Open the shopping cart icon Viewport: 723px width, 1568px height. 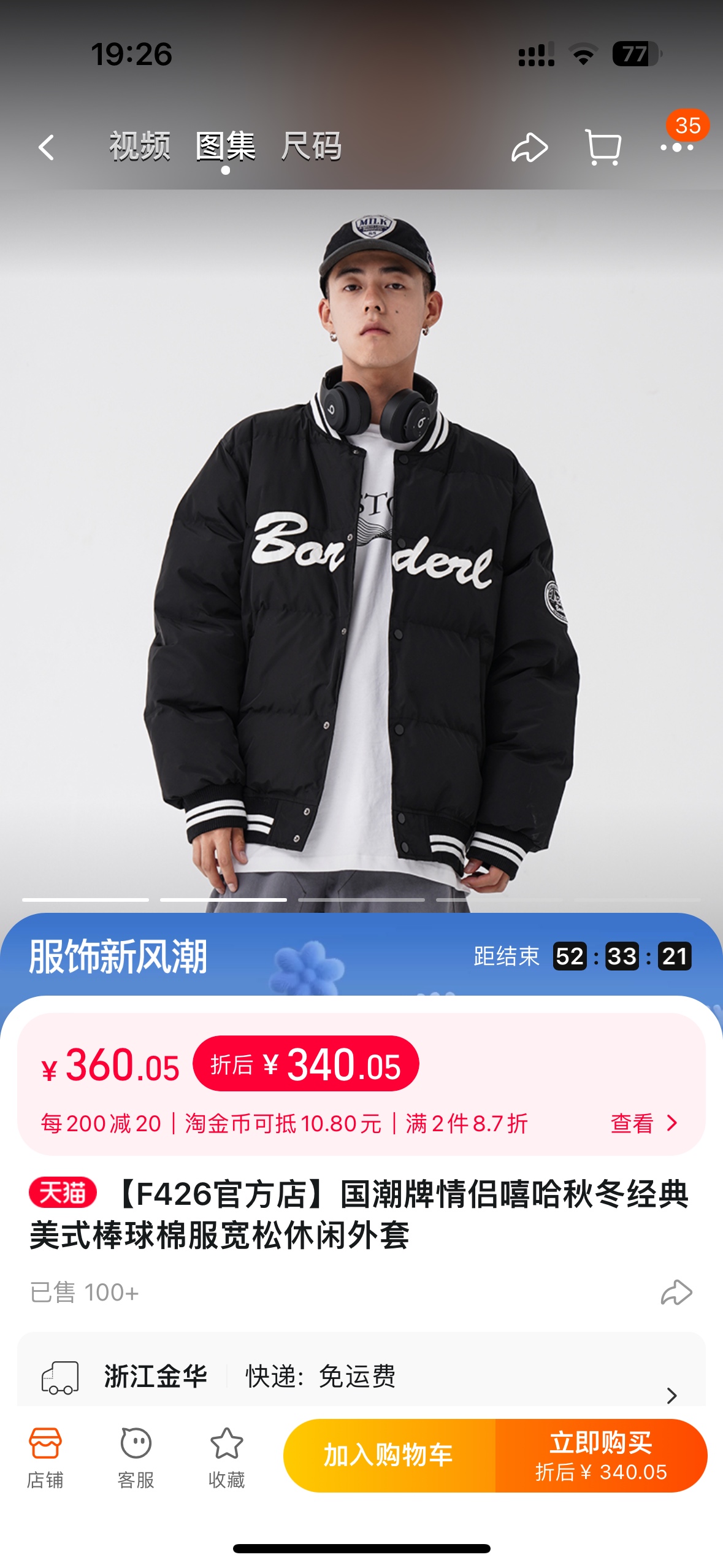click(603, 147)
